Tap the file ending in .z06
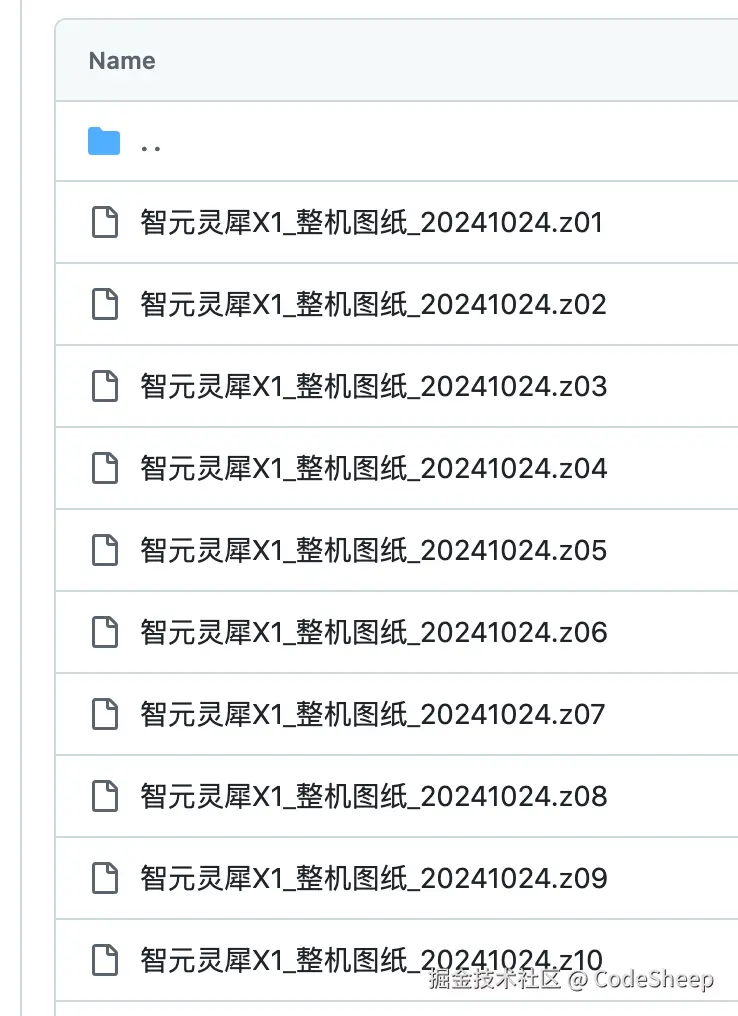 click(x=372, y=632)
